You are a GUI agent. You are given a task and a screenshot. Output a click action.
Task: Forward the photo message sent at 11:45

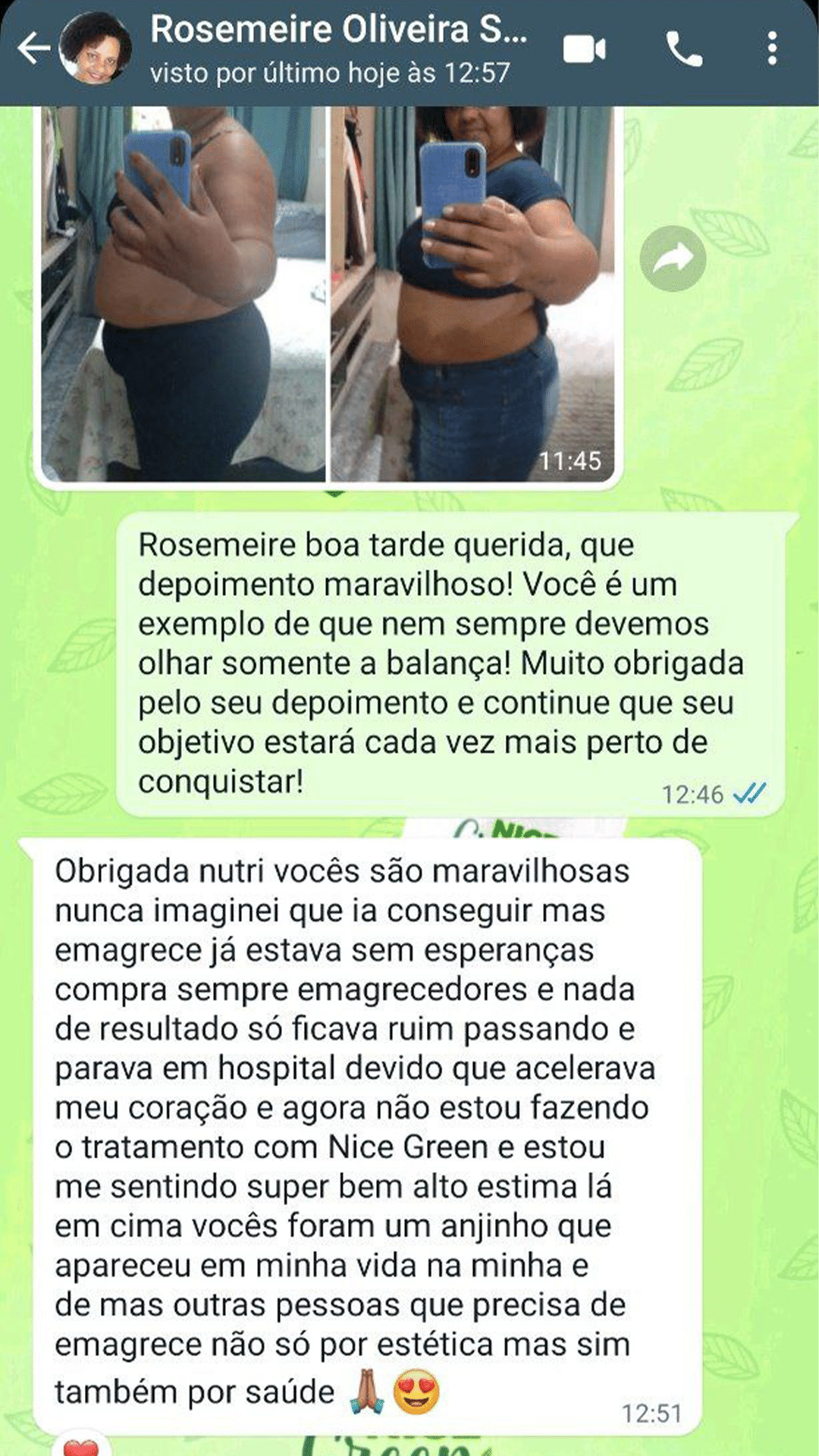coord(672,259)
